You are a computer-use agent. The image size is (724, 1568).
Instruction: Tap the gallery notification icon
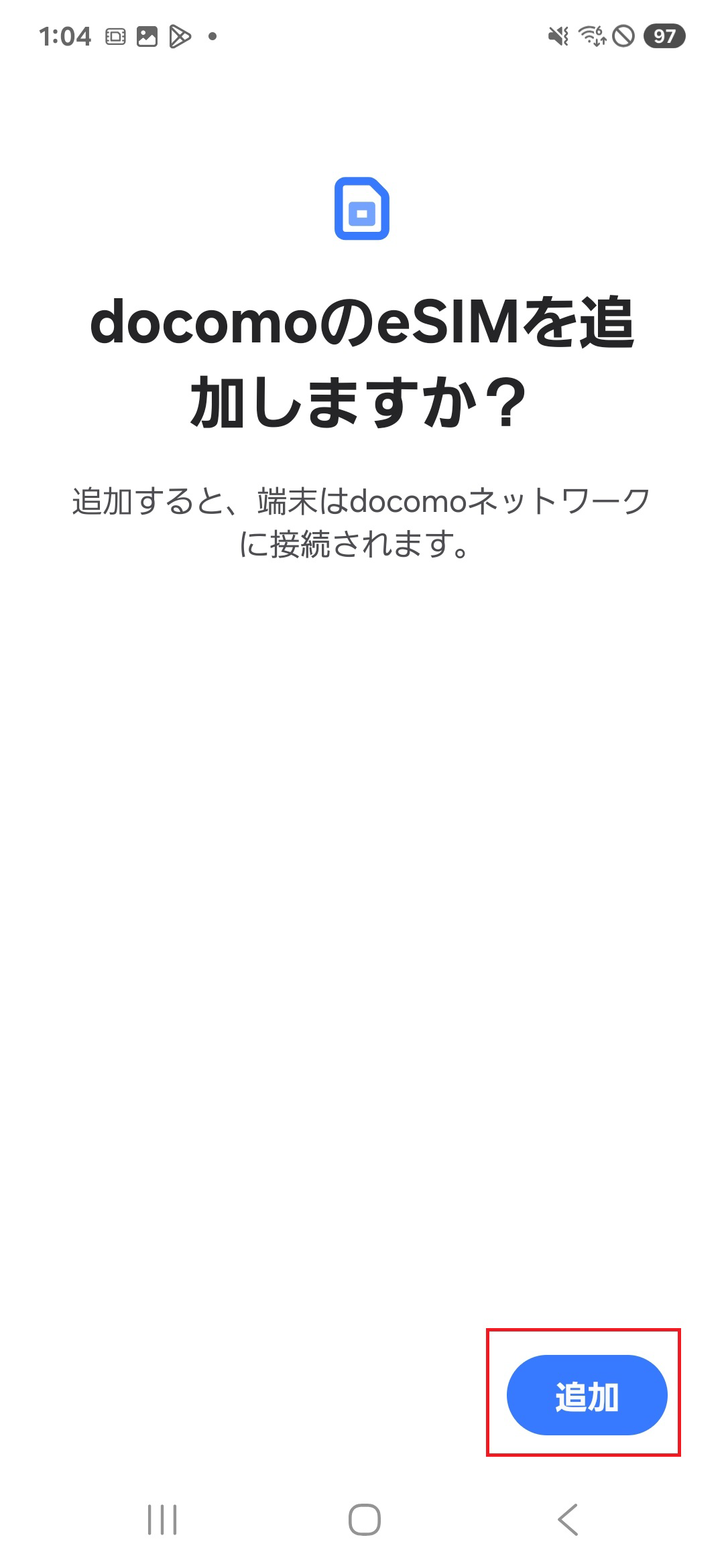(149, 35)
